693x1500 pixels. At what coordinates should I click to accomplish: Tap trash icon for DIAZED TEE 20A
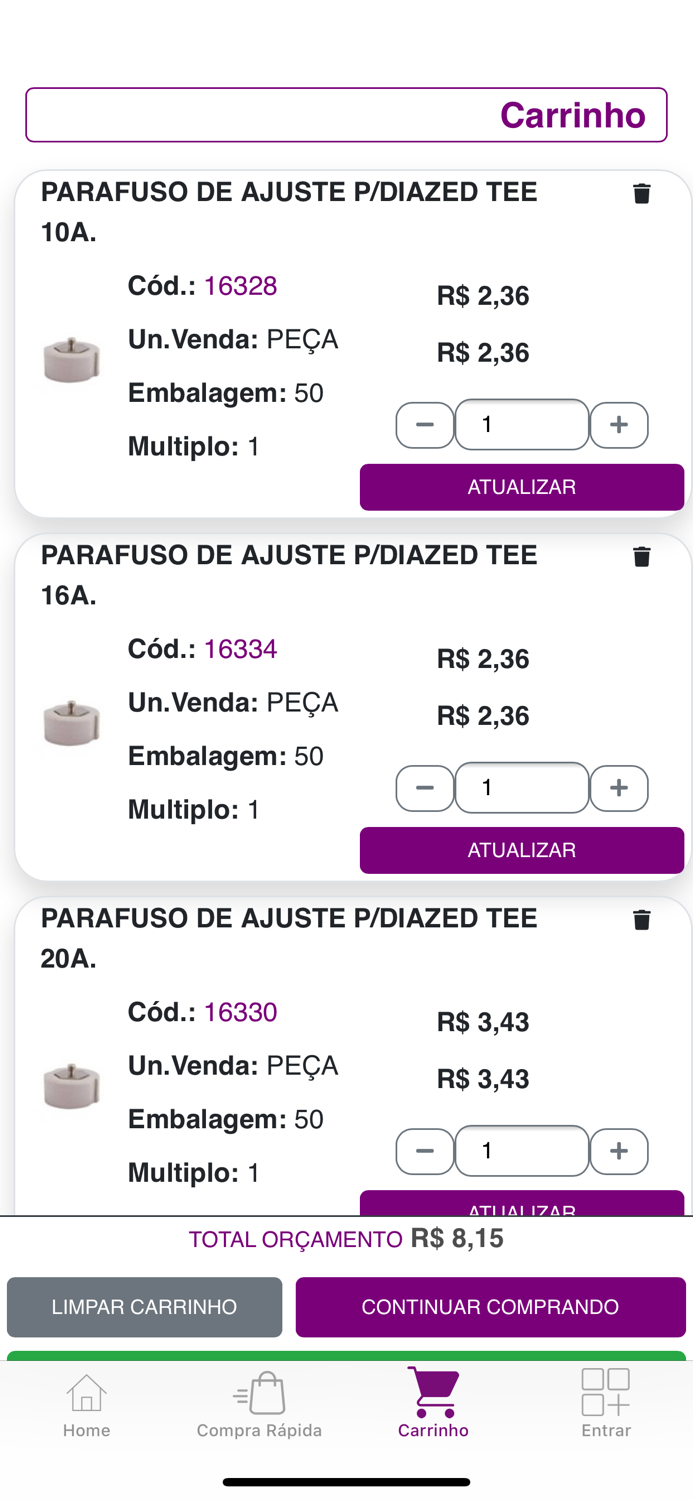point(642,920)
